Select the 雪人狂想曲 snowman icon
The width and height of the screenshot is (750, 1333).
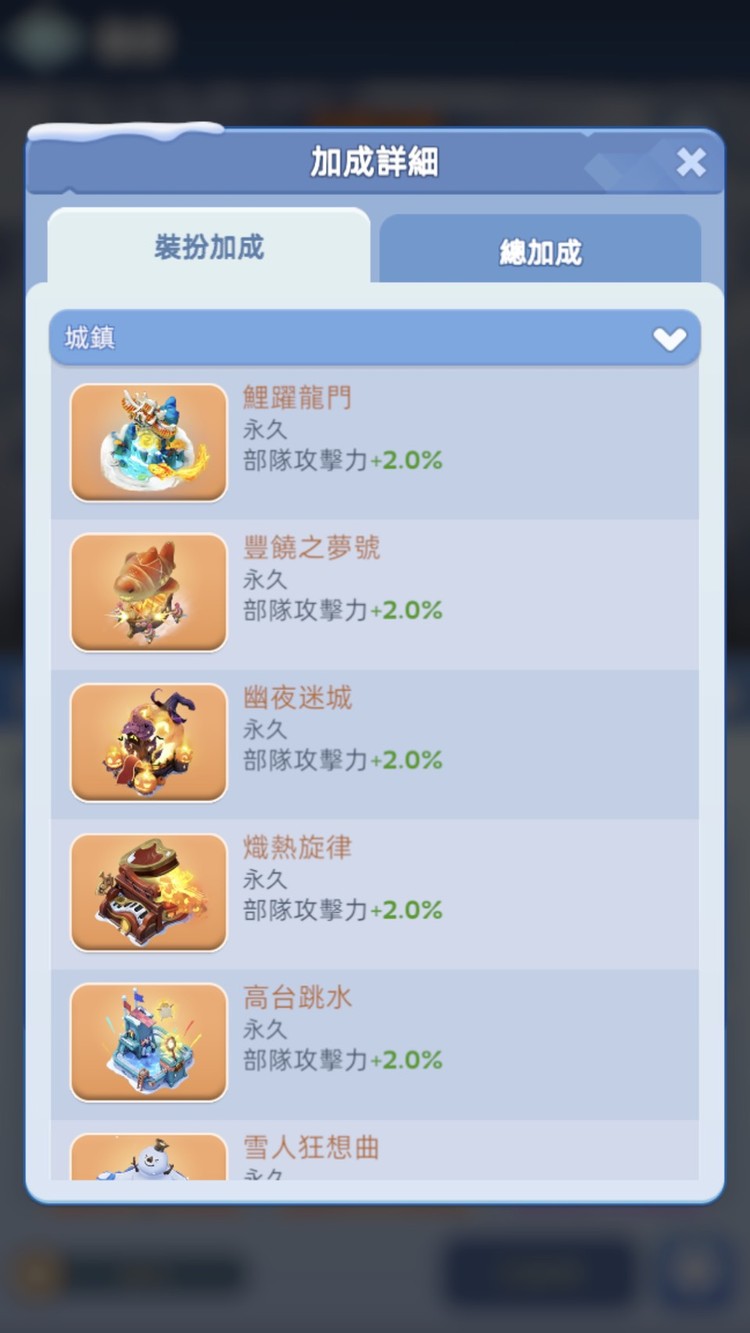pos(148,1160)
